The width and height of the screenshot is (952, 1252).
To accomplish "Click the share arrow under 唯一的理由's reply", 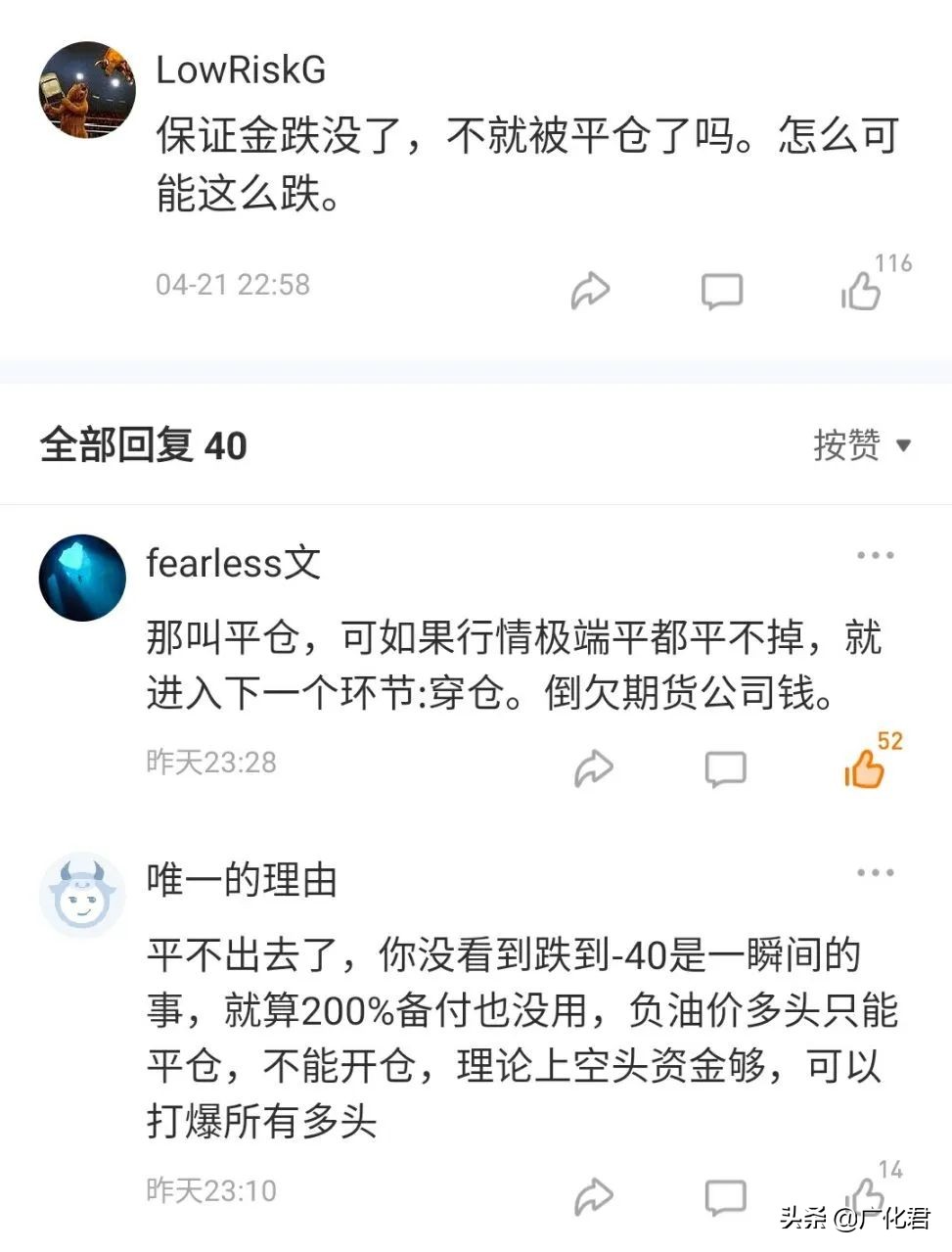I will point(596,1194).
